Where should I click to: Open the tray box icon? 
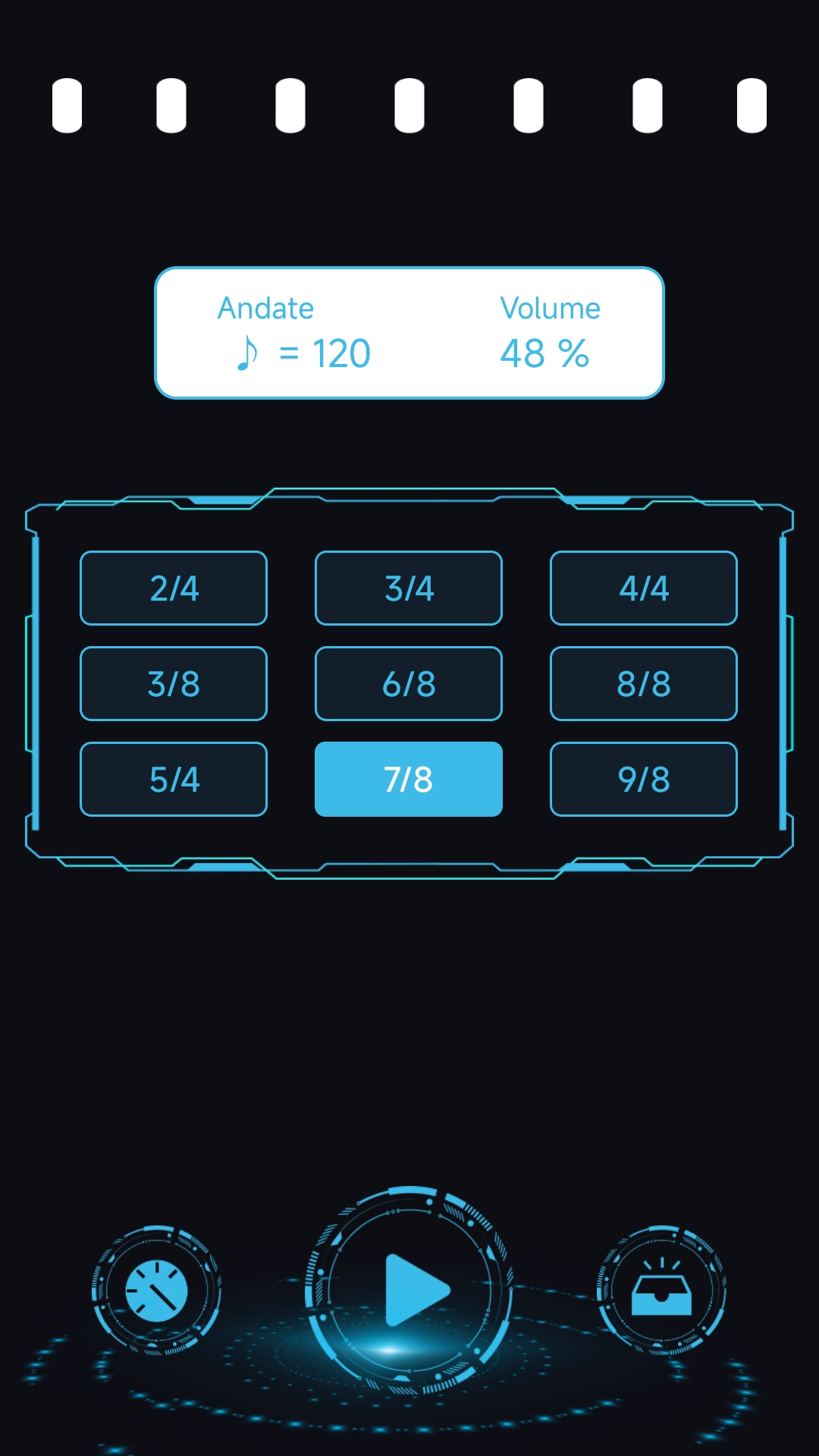pyautogui.click(x=661, y=1291)
